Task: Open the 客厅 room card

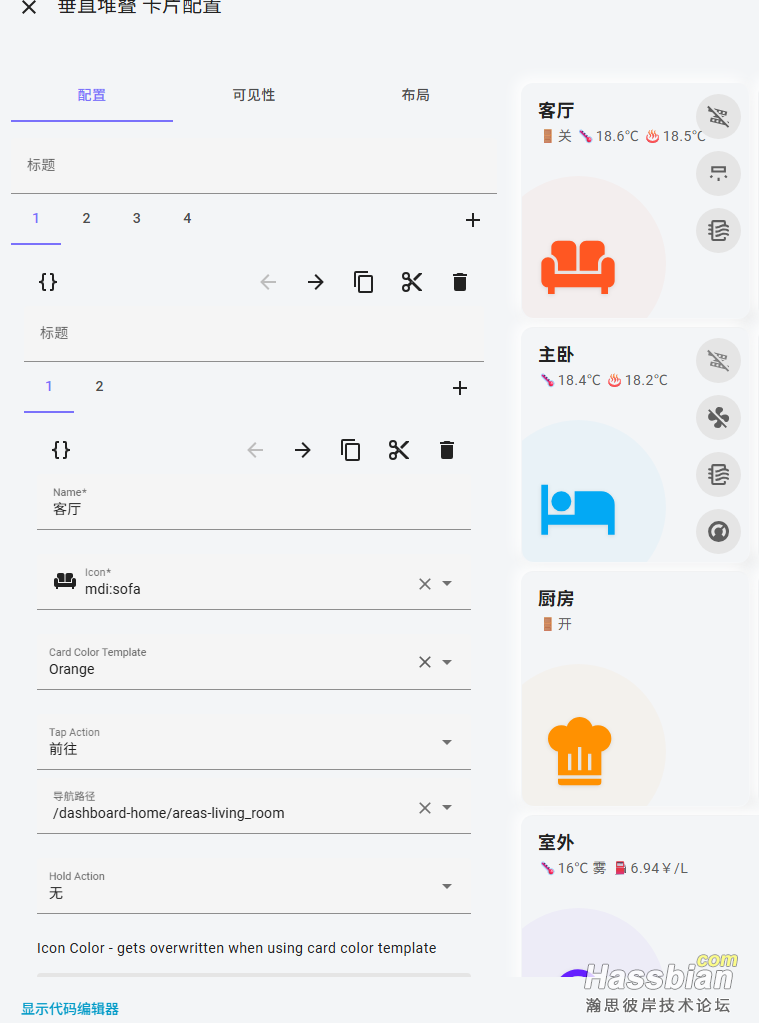Action: 600,220
